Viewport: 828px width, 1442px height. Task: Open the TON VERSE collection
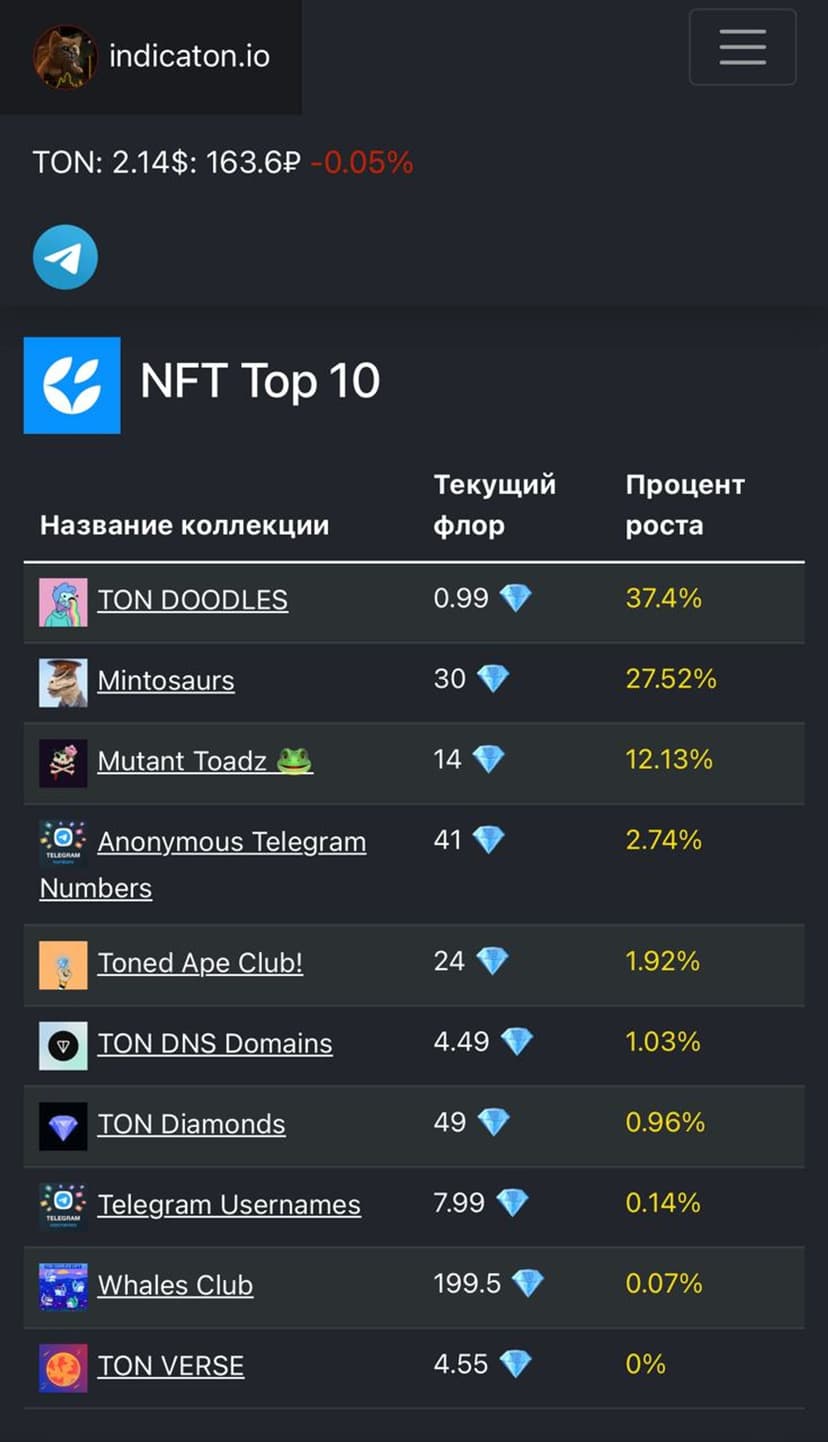click(x=171, y=1366)
